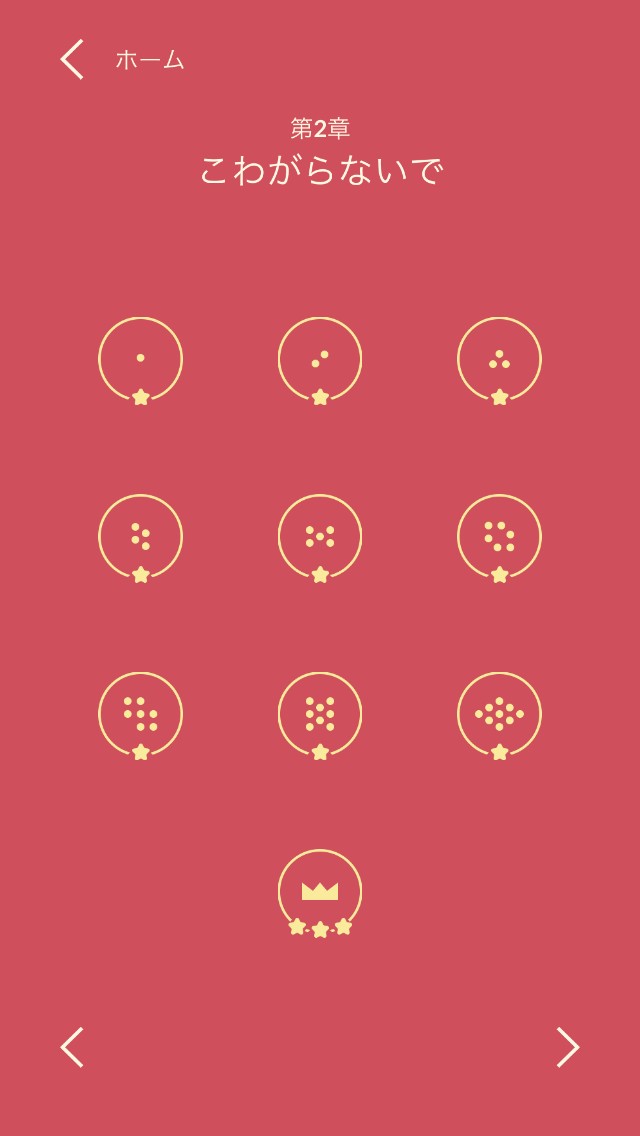640x1136 pixels.
Task: Start the nine-dot level
Action: (499, 713)
